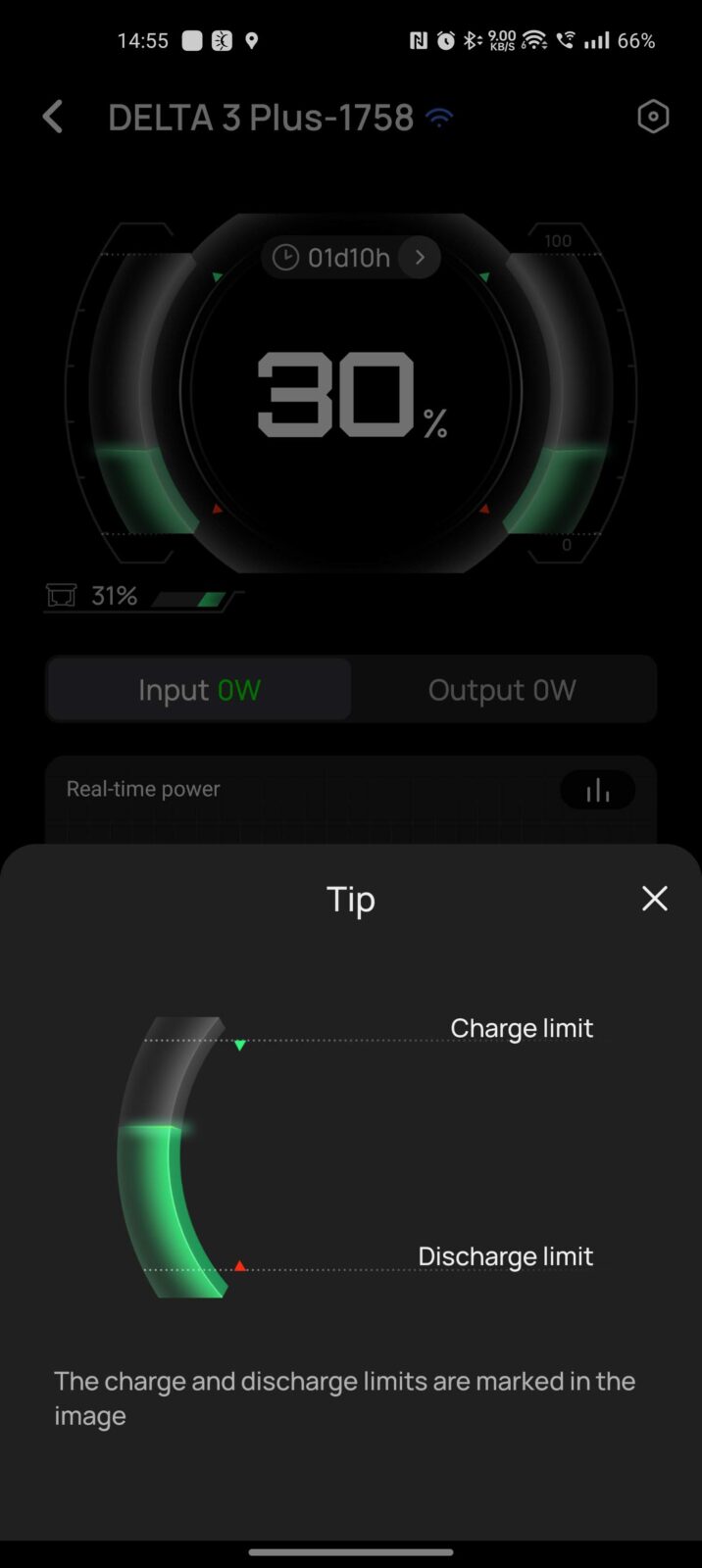
Task: Open device settings hexagon icon
Action: [x=653, y=118]
